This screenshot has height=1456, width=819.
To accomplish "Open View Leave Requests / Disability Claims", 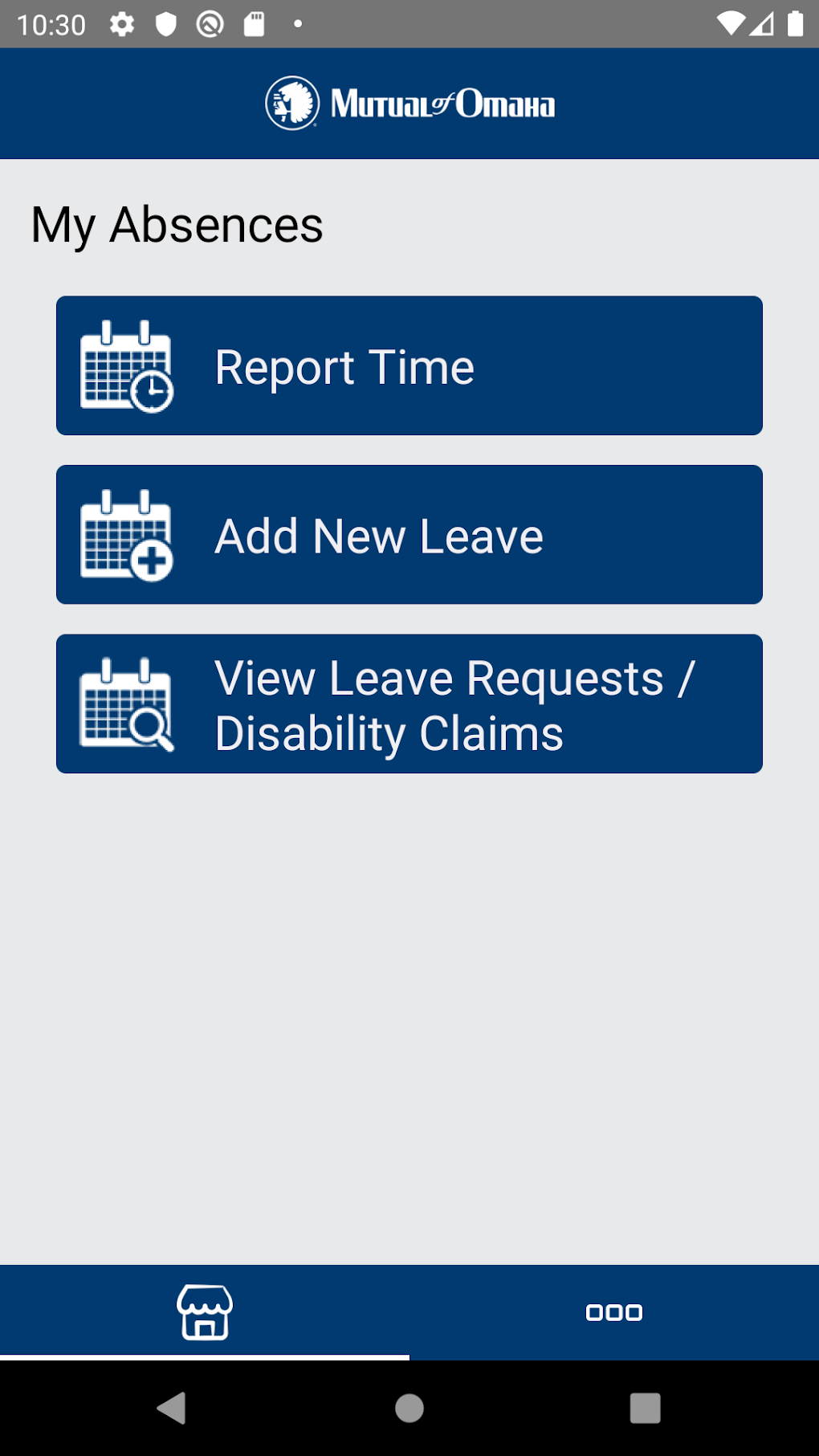I will click(409, 704).
